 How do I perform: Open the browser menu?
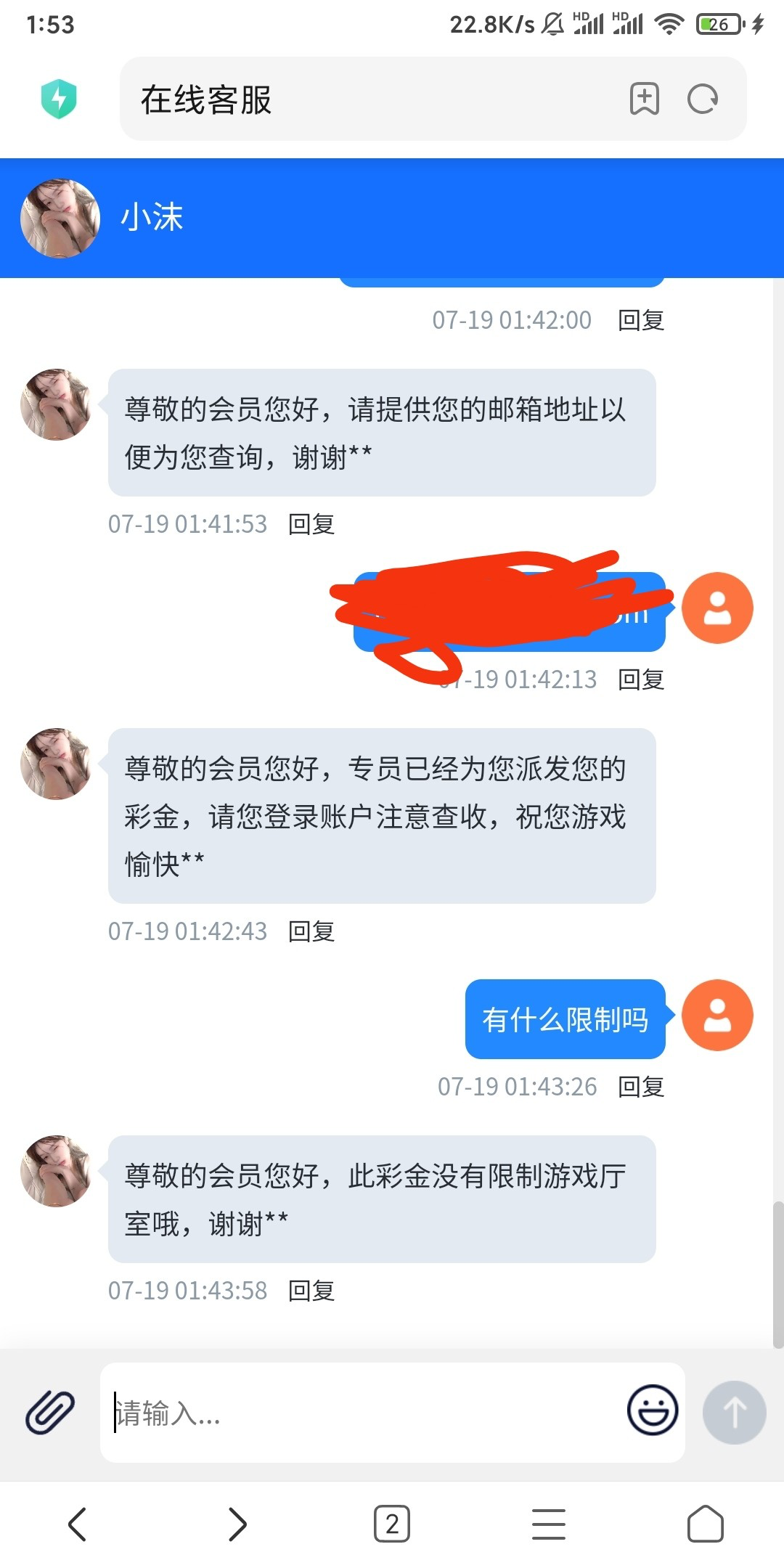click(x=549, y=1524)
